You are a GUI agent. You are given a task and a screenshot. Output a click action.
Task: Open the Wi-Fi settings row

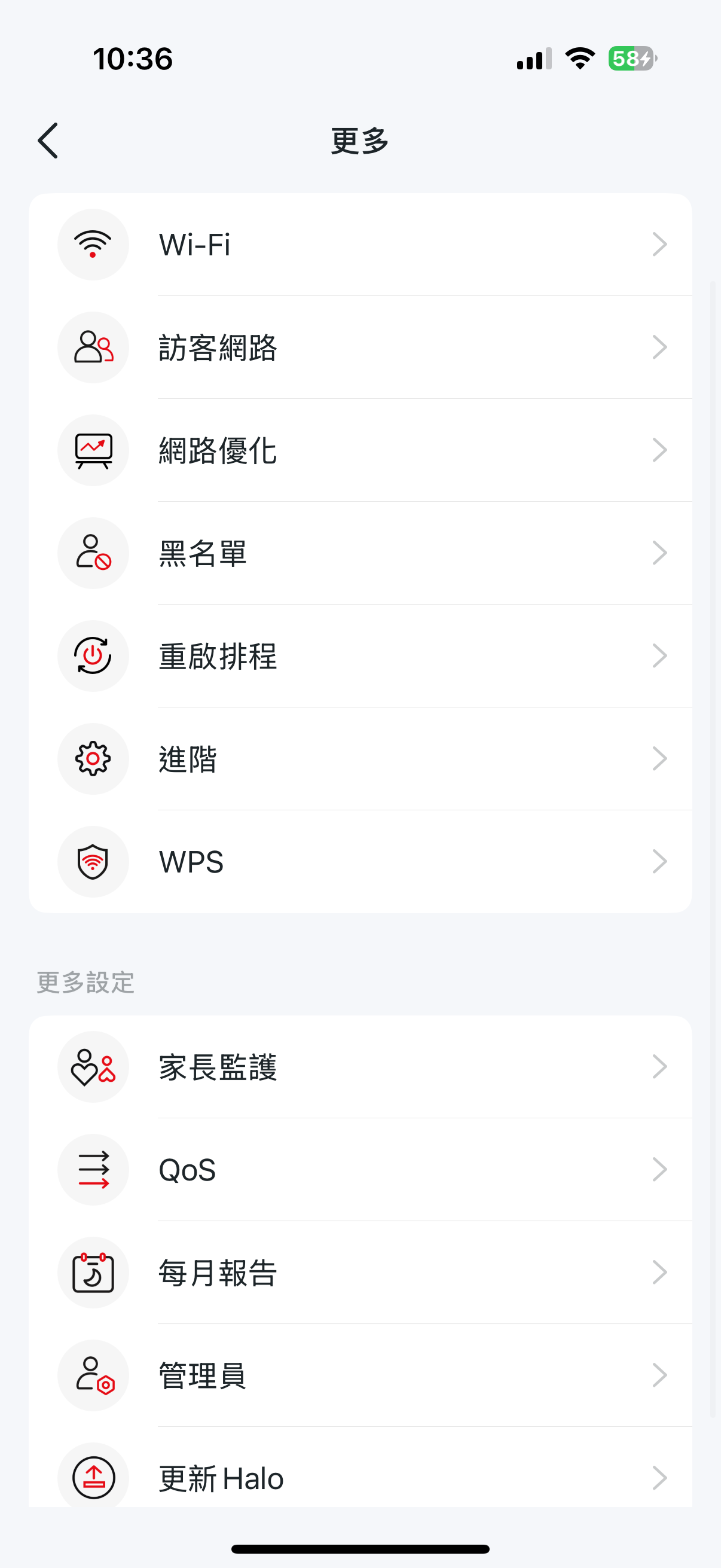360,245
